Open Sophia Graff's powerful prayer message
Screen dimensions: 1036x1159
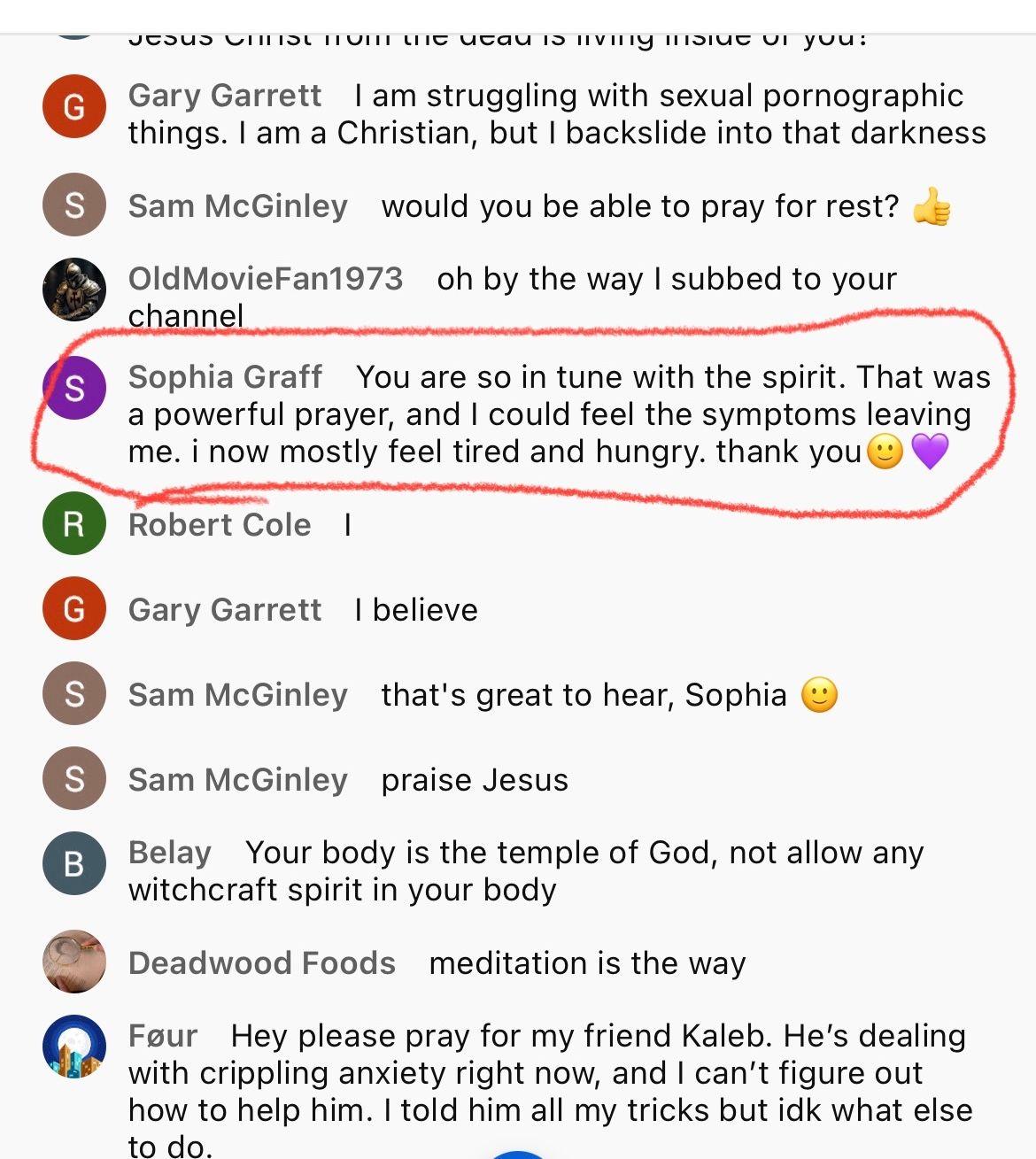coord(560,414)
